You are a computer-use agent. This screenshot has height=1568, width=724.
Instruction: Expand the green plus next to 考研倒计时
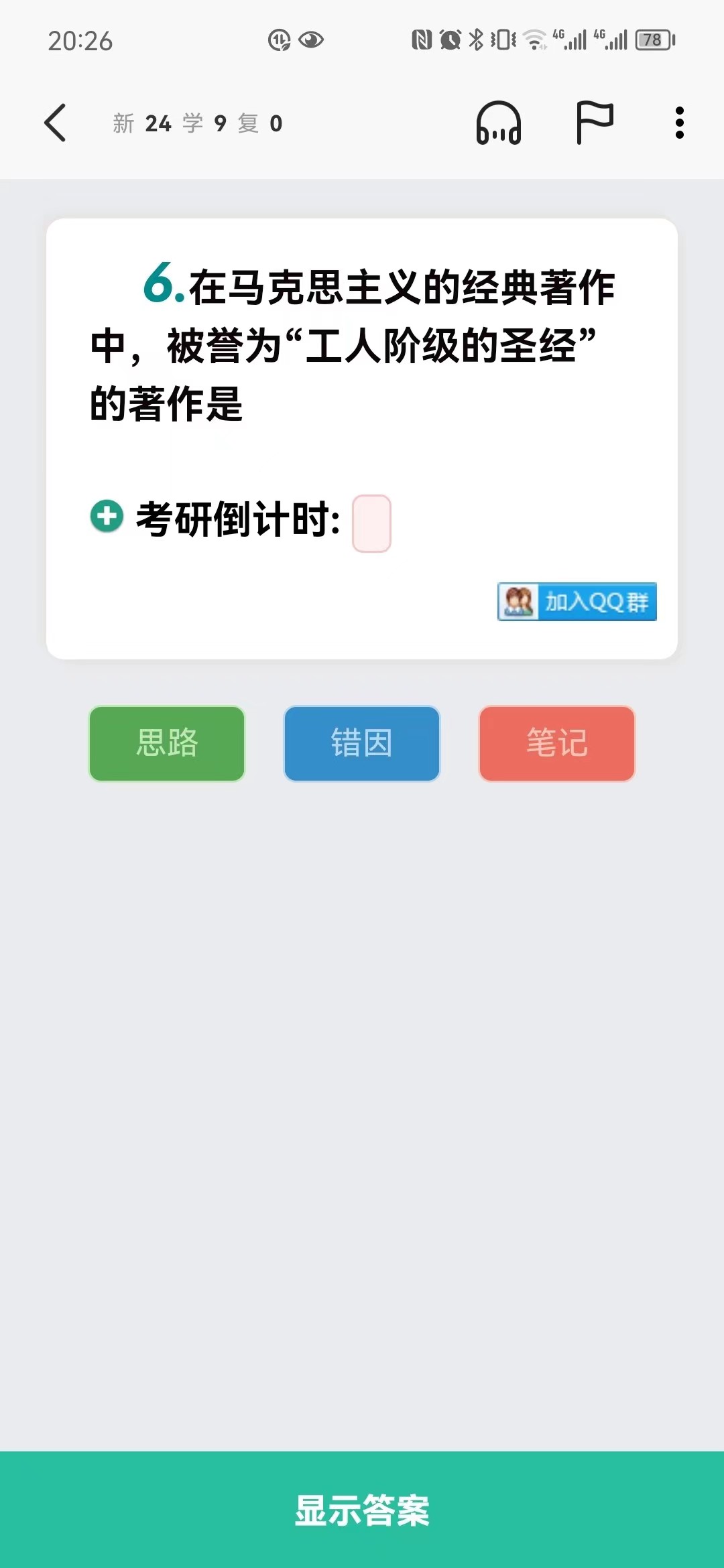click(x=107, y=517)
